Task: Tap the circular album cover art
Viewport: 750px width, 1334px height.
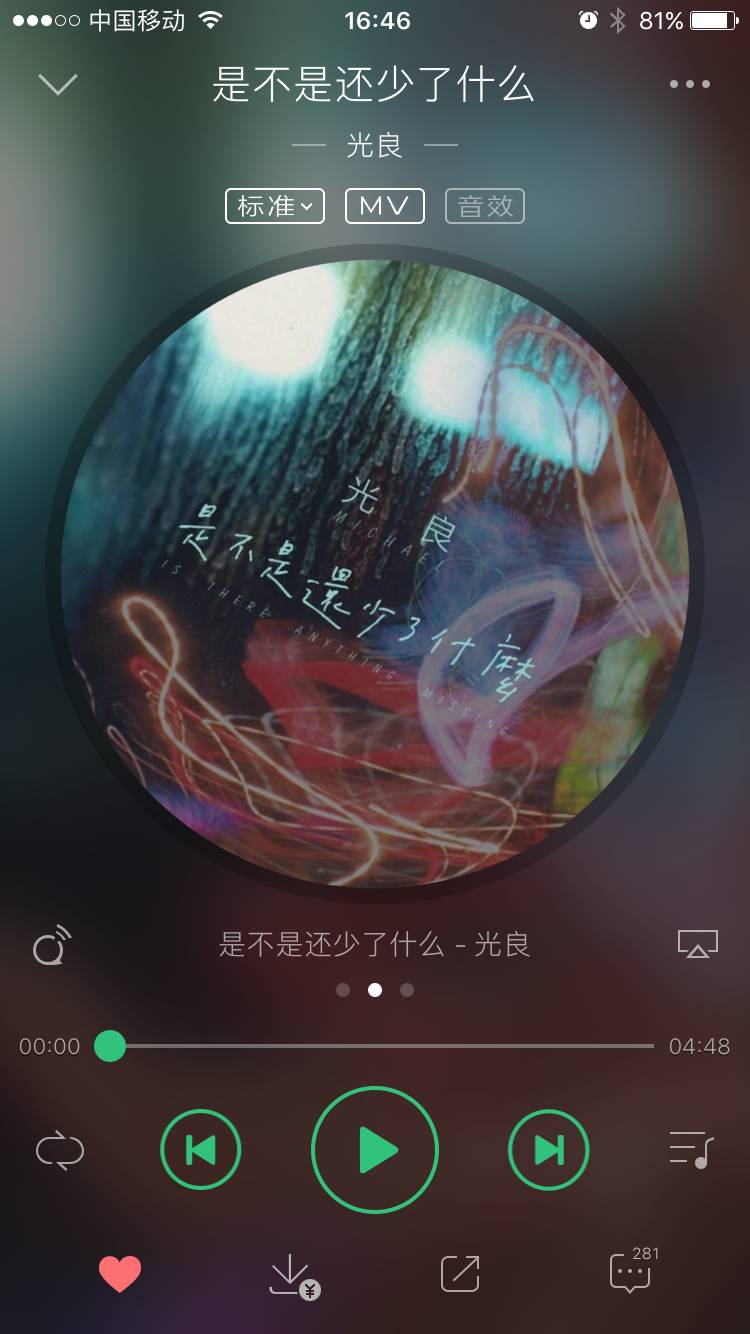Action: coord(375,574)
